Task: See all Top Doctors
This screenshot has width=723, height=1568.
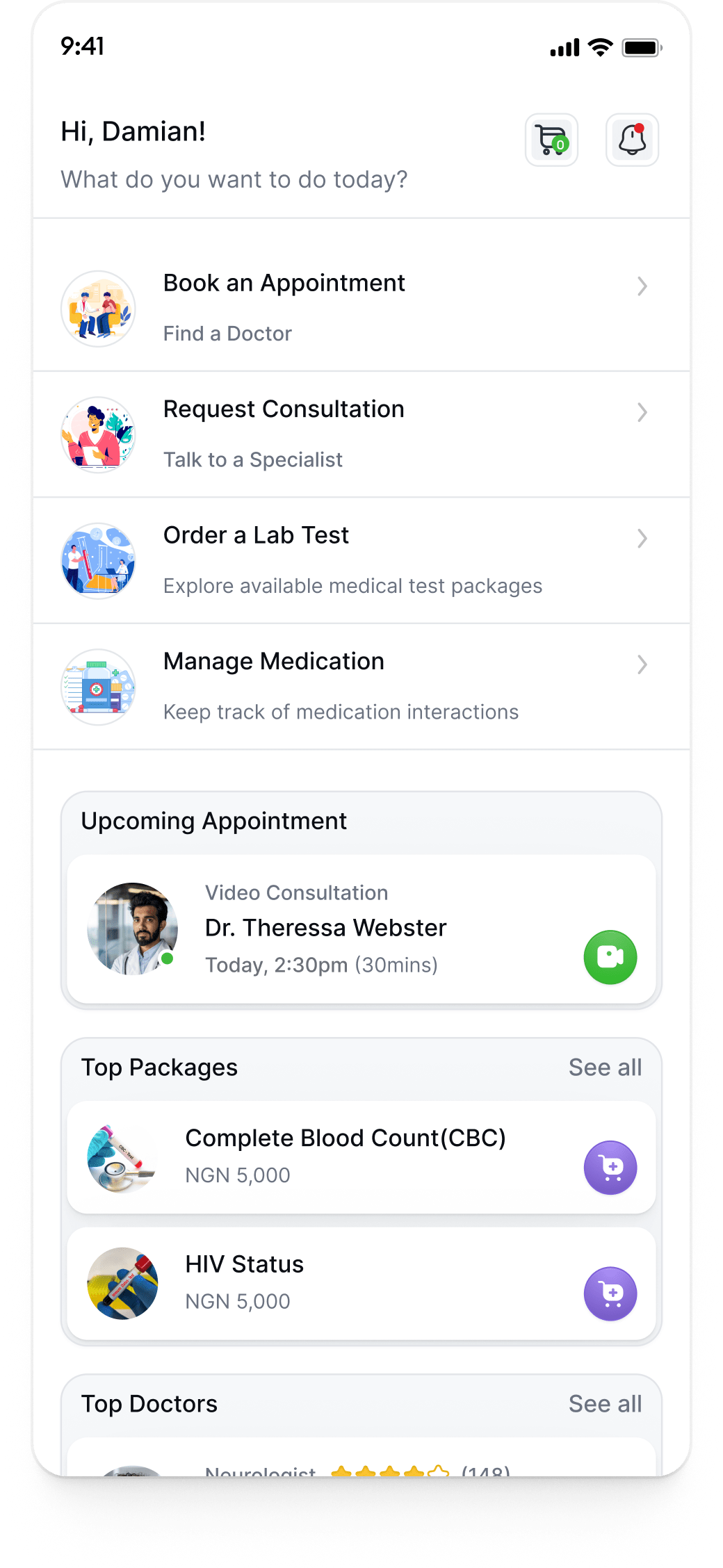Action: tap(605, 1404)
